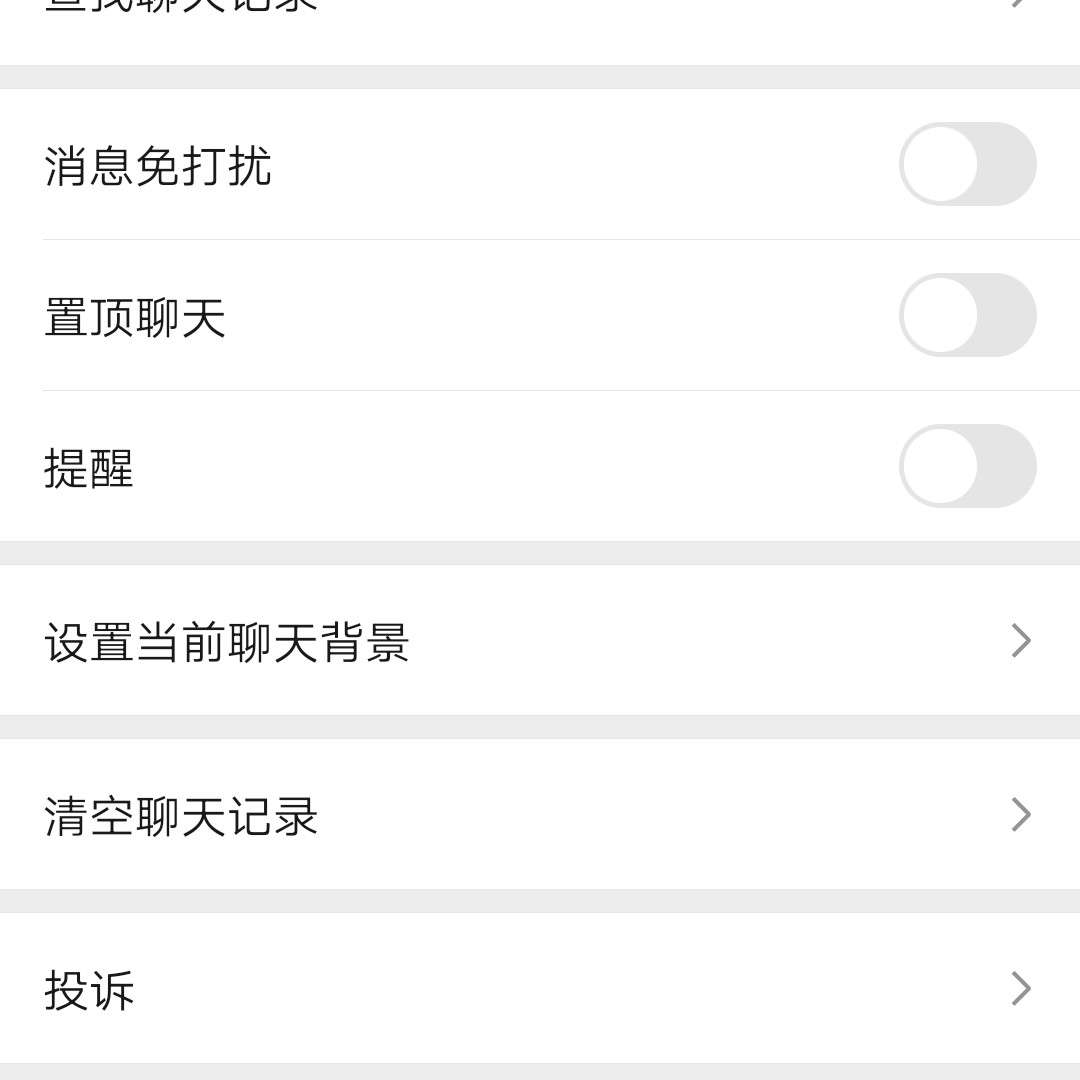
Task: Select 清空聊天记录
Action: pos(540,815)
